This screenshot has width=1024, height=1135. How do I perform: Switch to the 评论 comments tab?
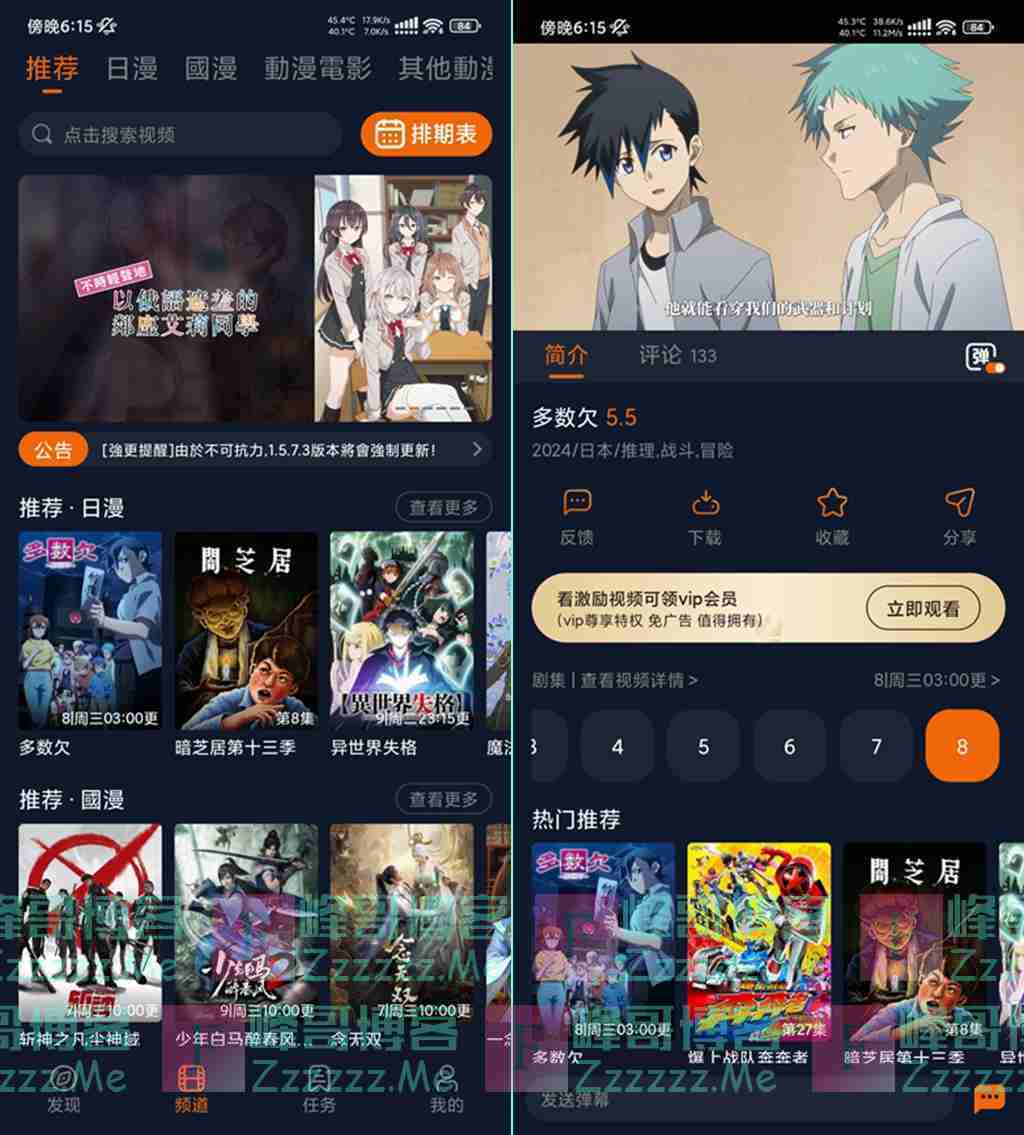[x=677, y=355]
